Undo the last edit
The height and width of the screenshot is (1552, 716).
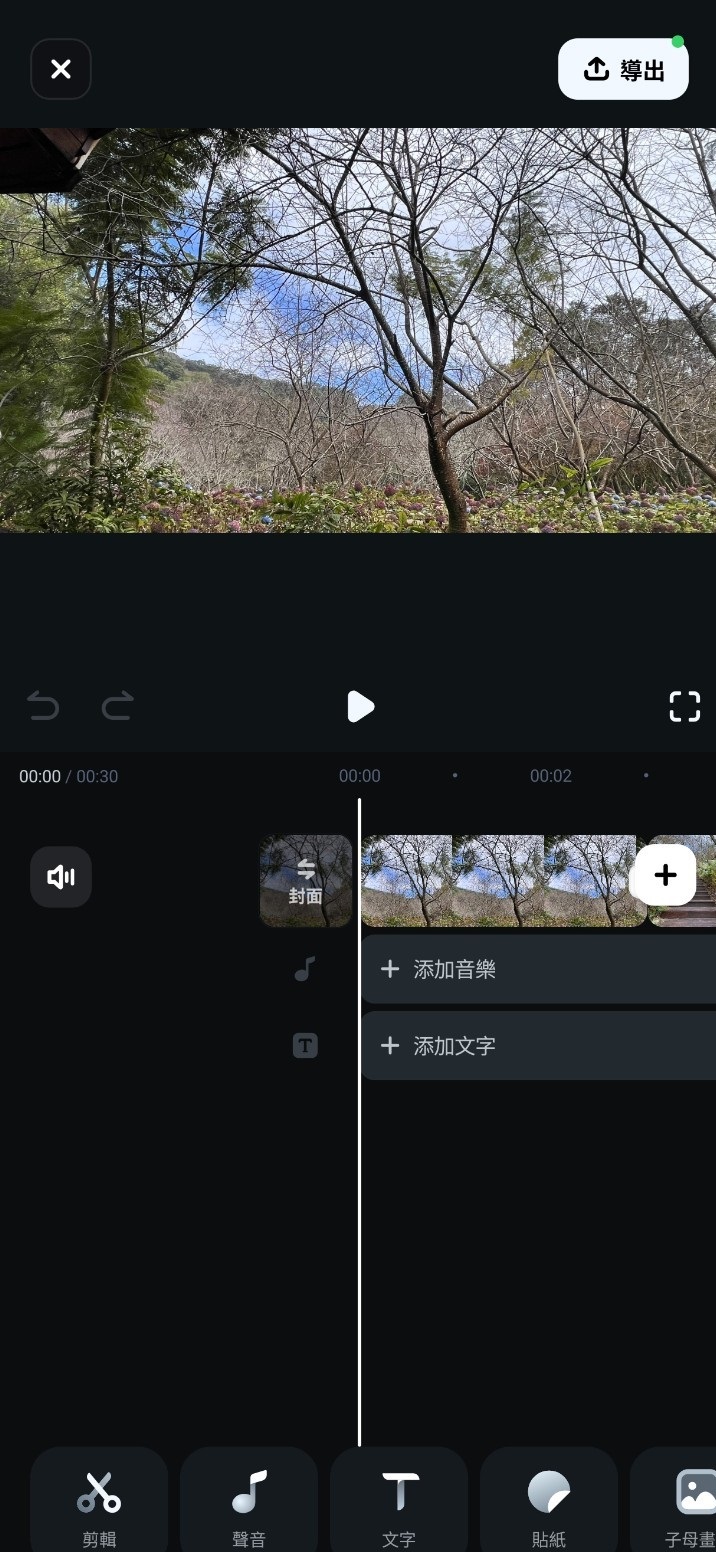43,707
